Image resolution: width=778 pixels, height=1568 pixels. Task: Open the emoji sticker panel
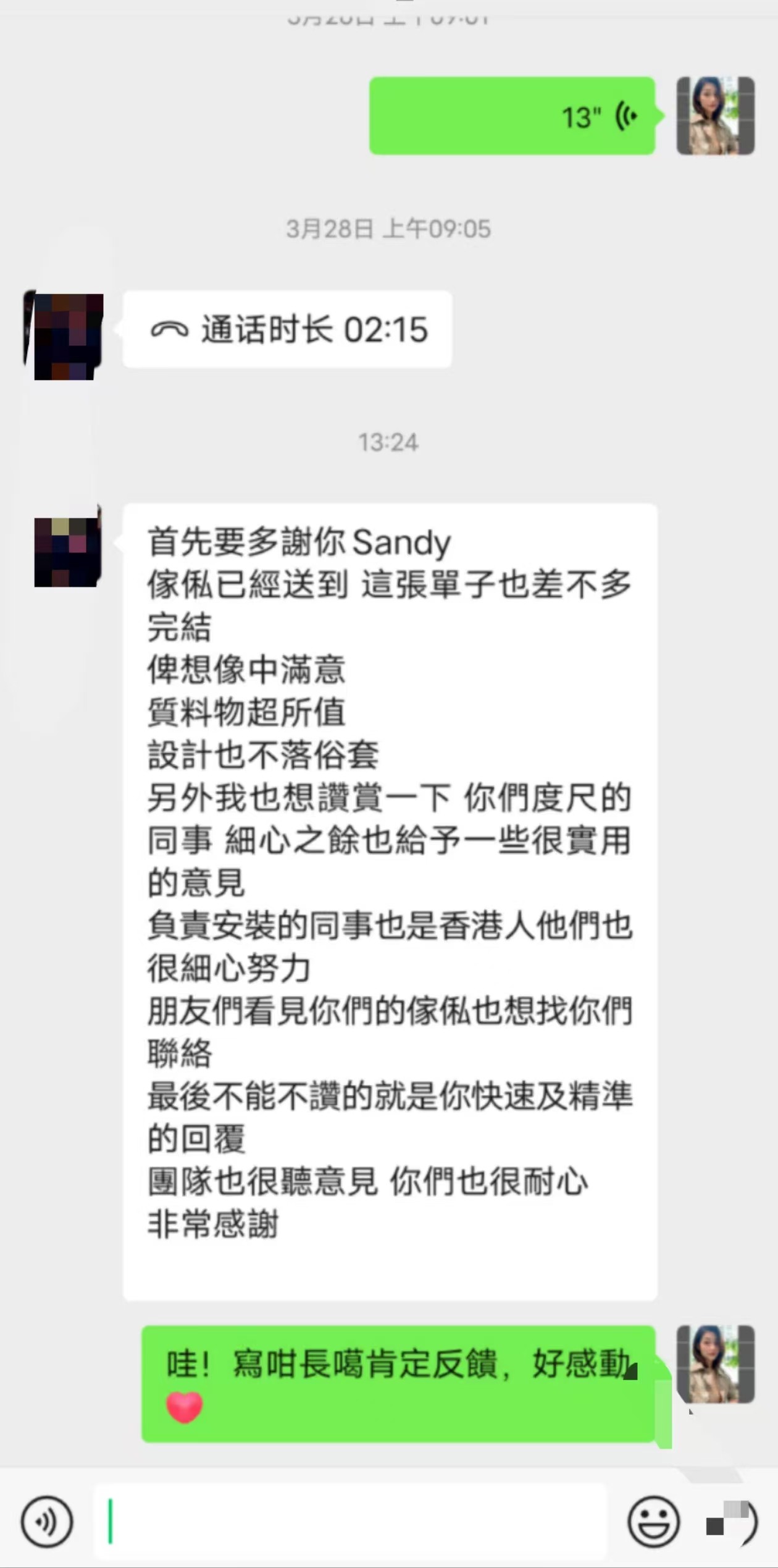653,1522
